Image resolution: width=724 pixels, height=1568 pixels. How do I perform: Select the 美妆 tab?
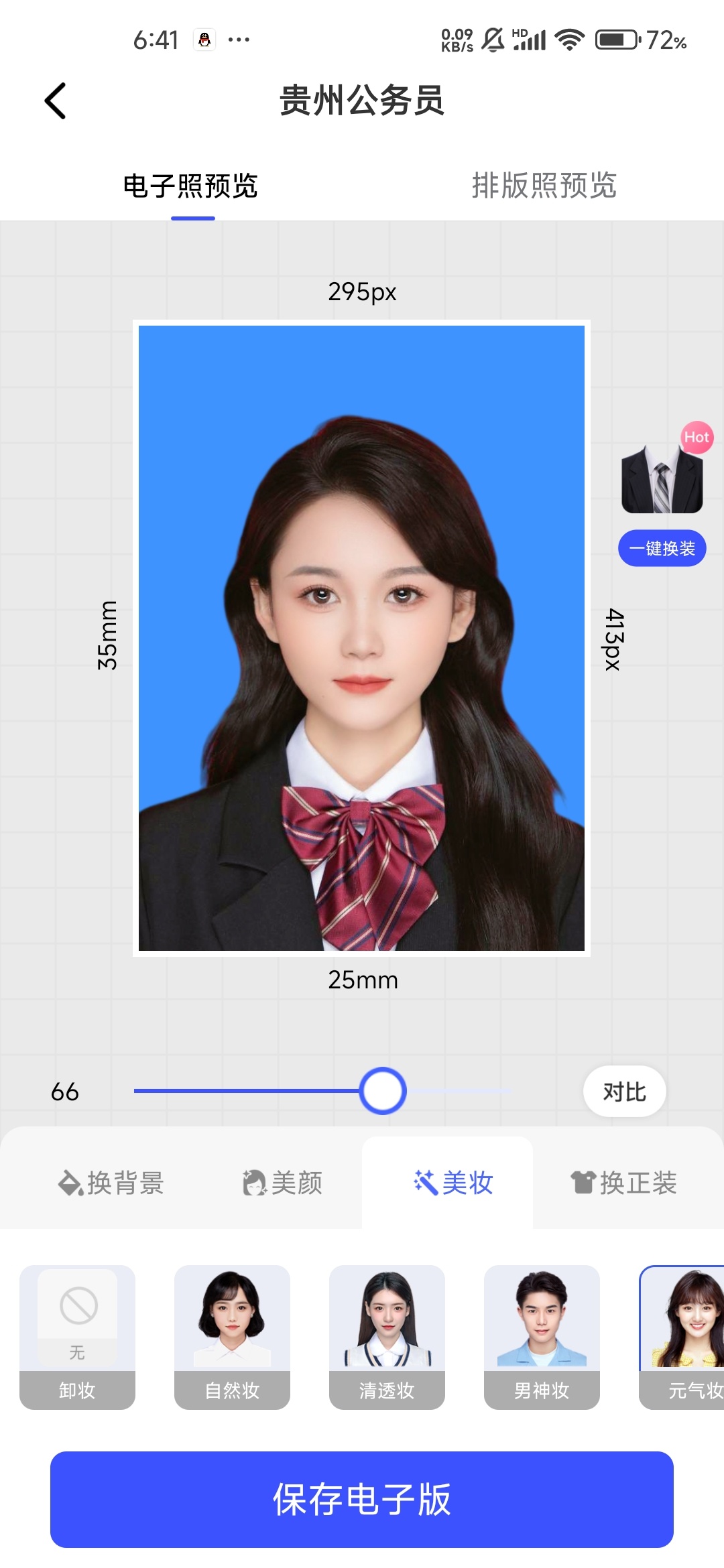pyautogui.click(x=454, y=1183)
